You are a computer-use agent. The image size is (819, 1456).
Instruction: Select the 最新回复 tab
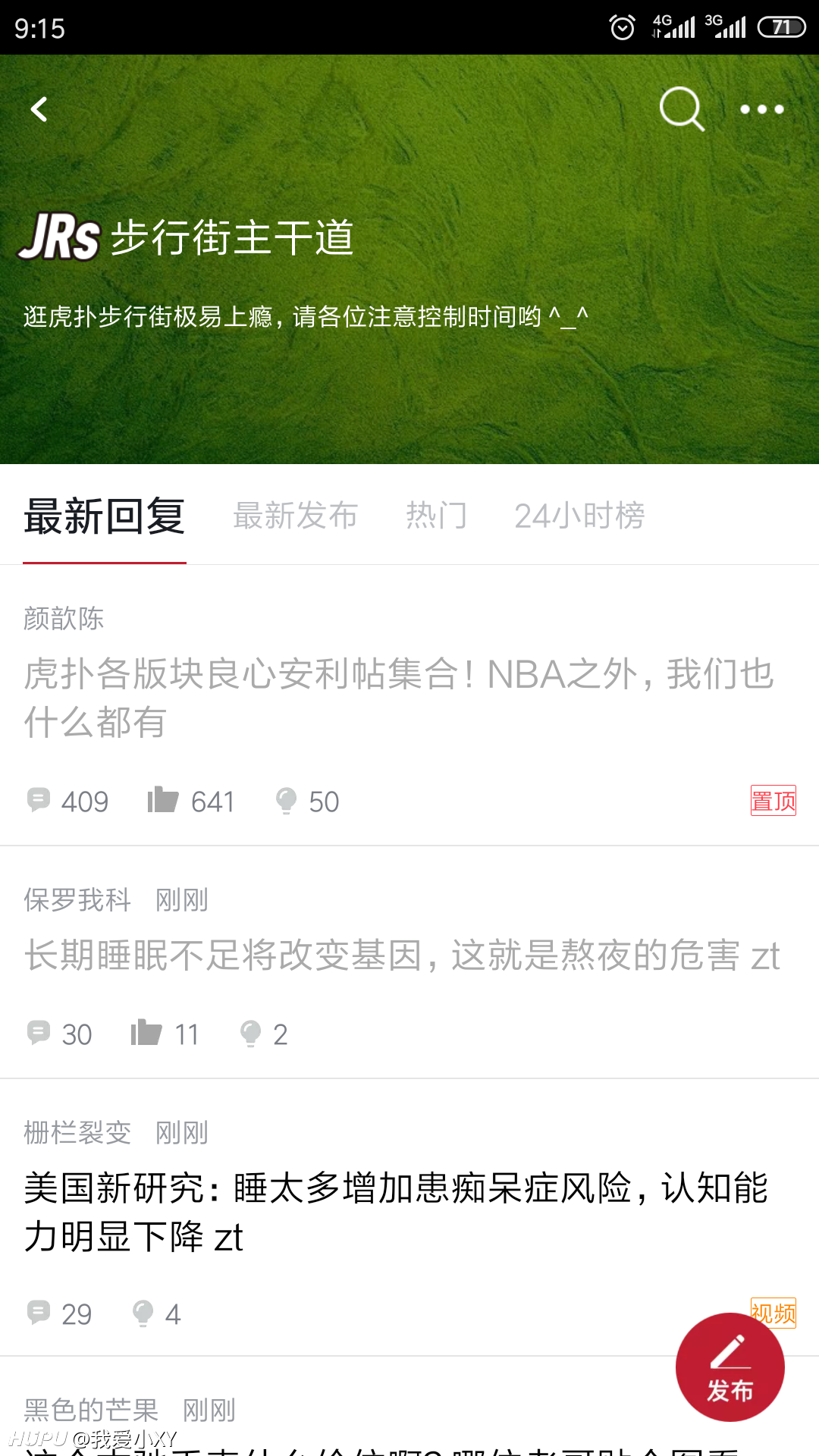coord(105,516)
